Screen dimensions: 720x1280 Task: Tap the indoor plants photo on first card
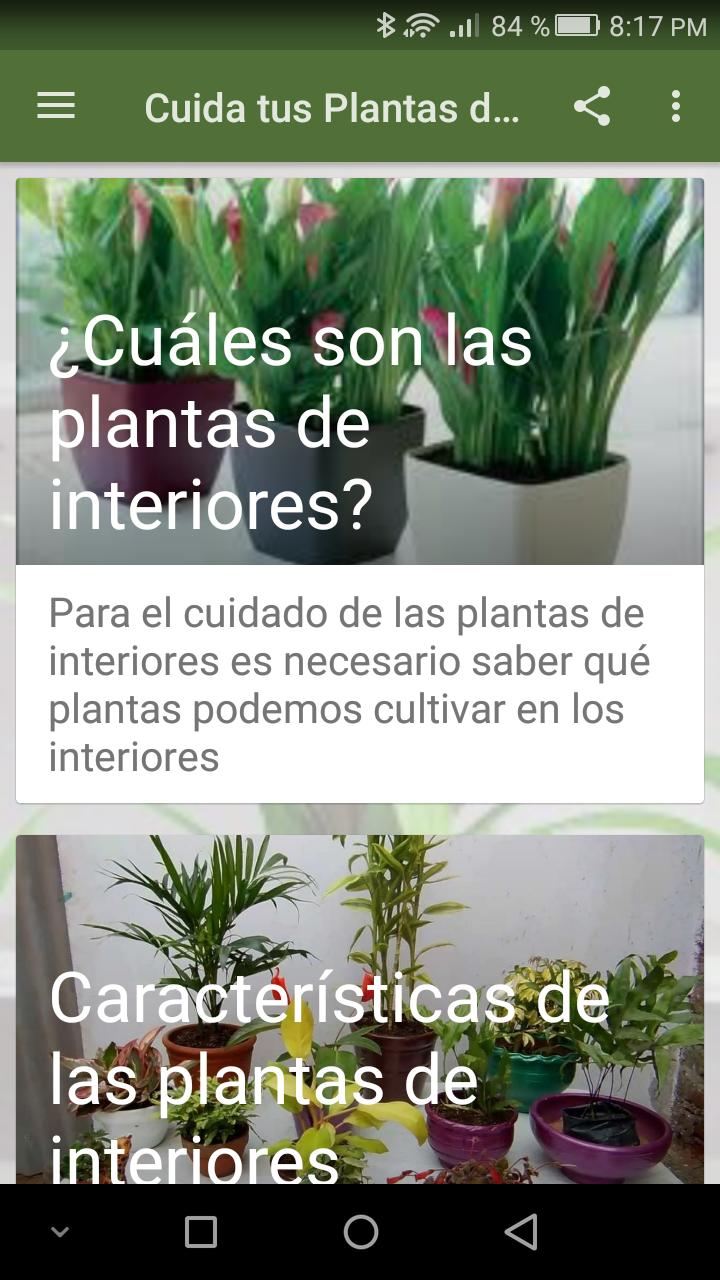click(360, 250)
